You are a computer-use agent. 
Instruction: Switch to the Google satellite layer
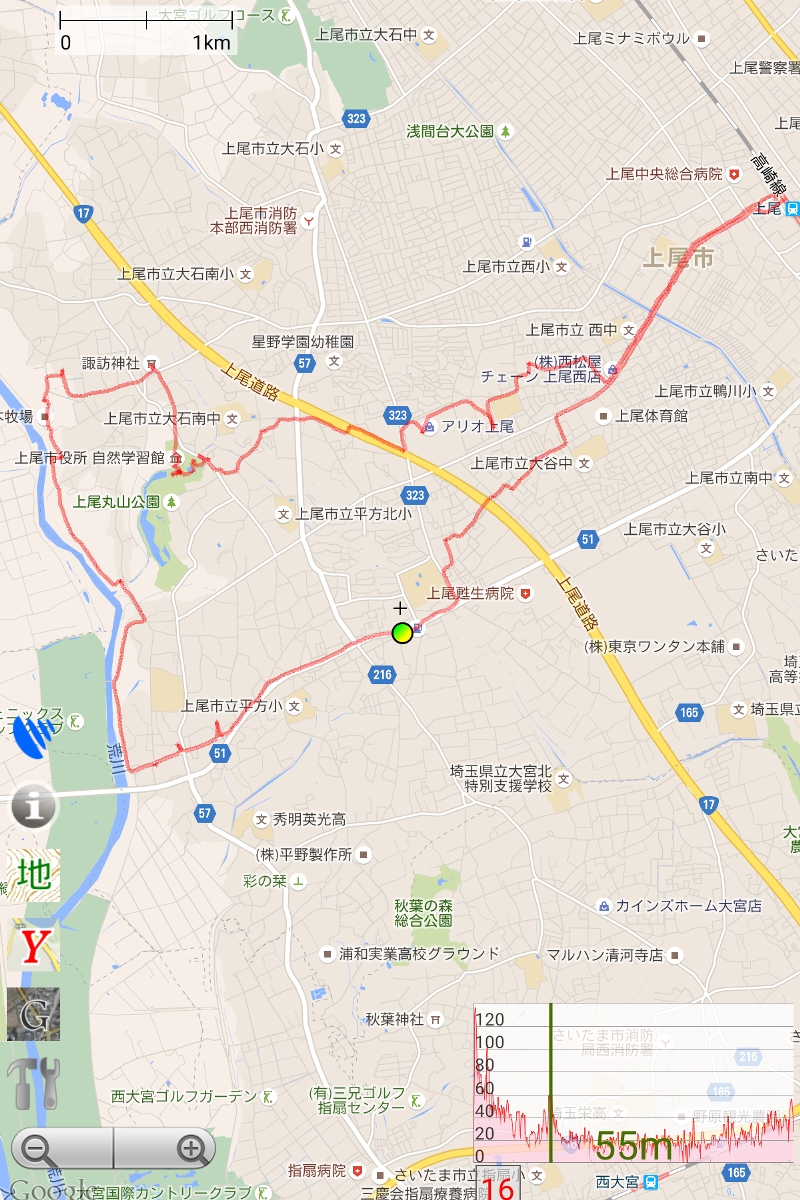pyautogui.click(x=33, y=1015)
